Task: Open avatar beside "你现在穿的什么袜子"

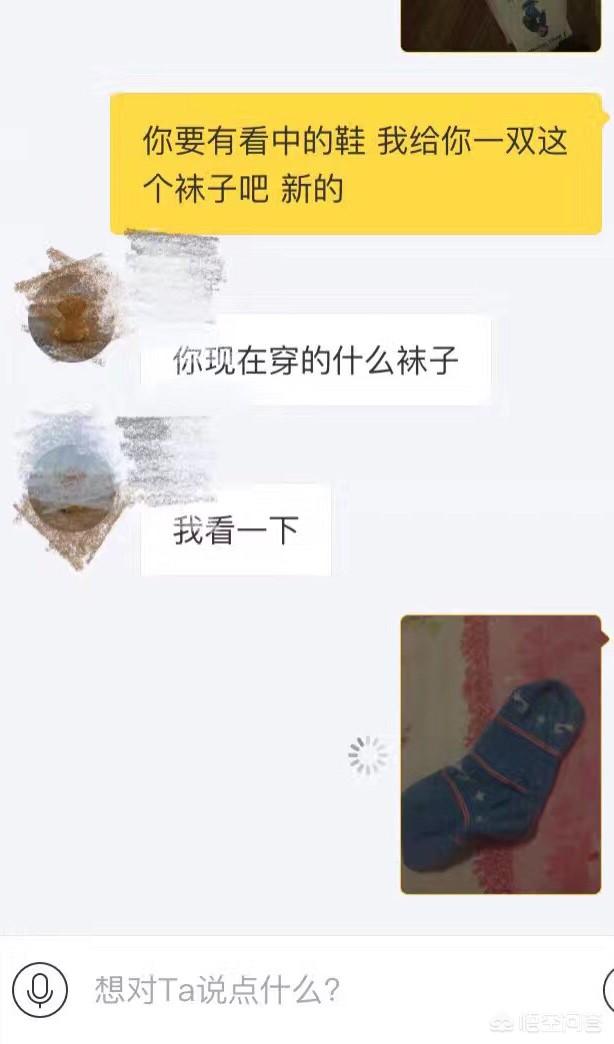Action: [x=70, y=320]
